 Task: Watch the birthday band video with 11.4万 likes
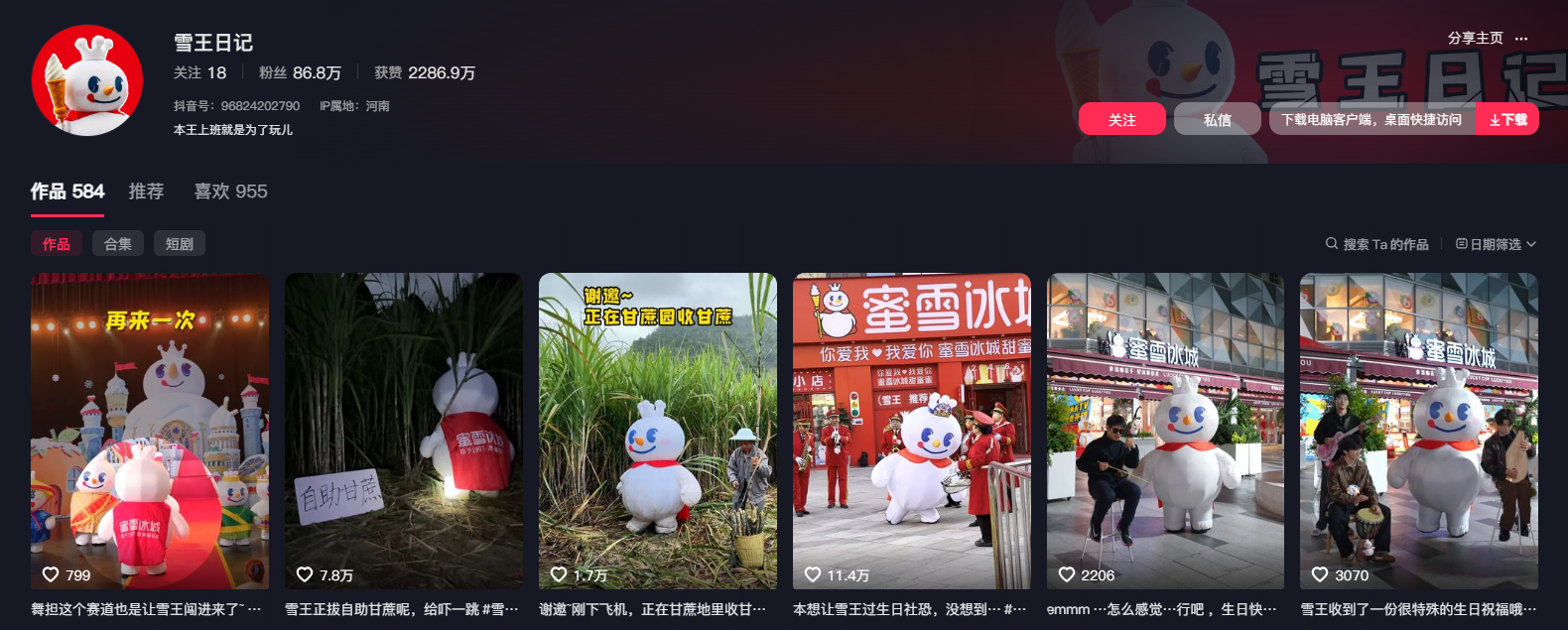click(912, 431)
